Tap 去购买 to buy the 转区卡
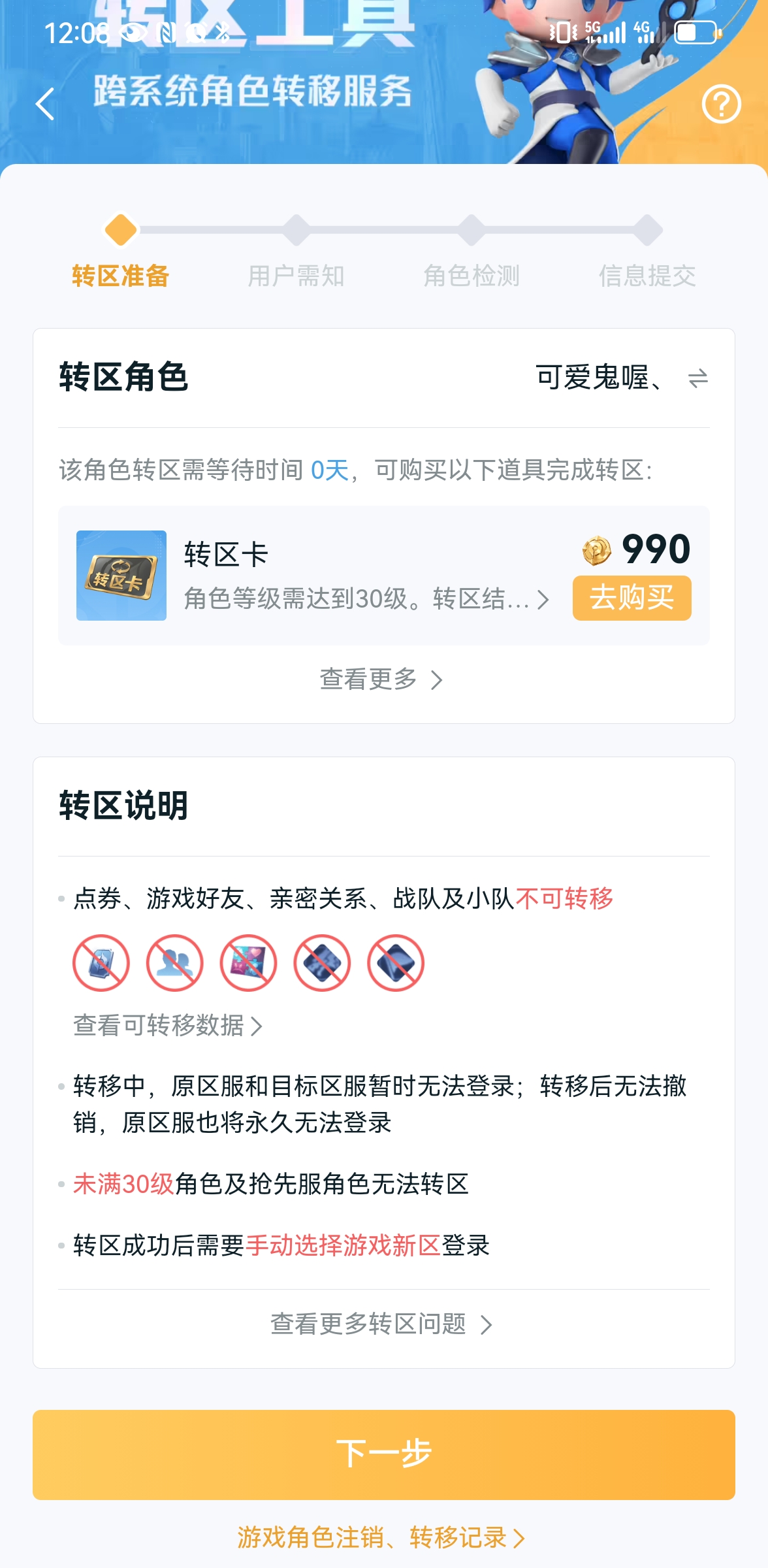 click(632, 598)
